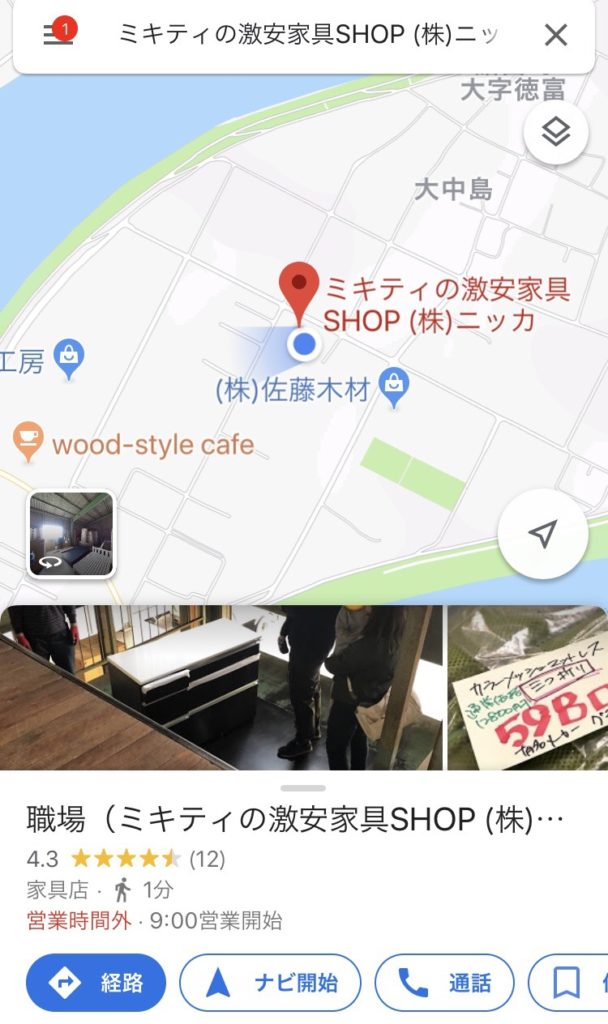Call the shop using 通話
The width and height of the screenshot is (608, 1024).
(444, 983)
